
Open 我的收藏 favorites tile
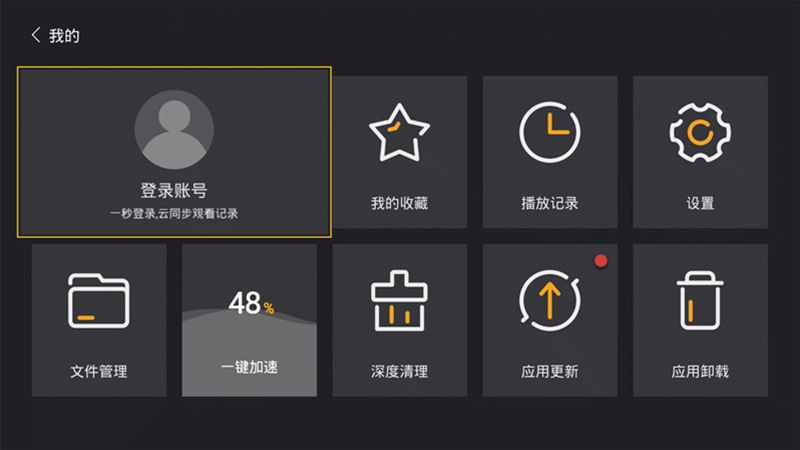(399, 152)
